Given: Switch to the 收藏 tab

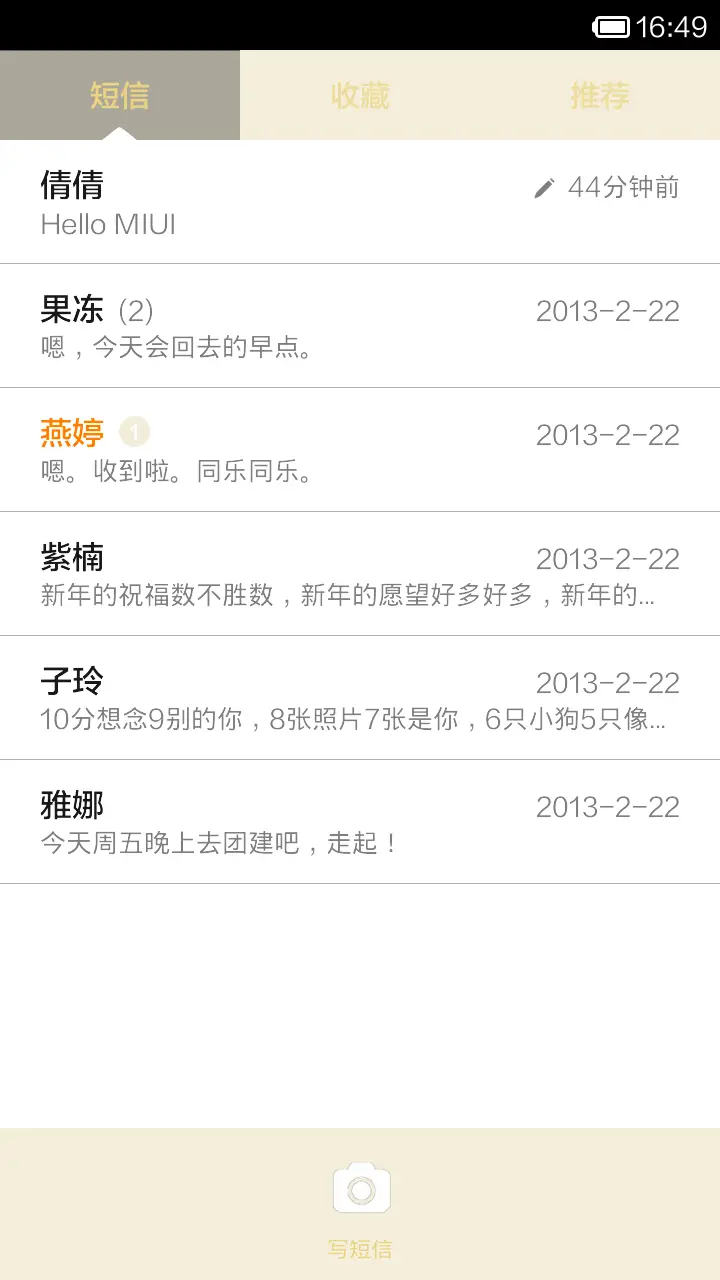Looking at the screenshot, I should pos(360,95).
